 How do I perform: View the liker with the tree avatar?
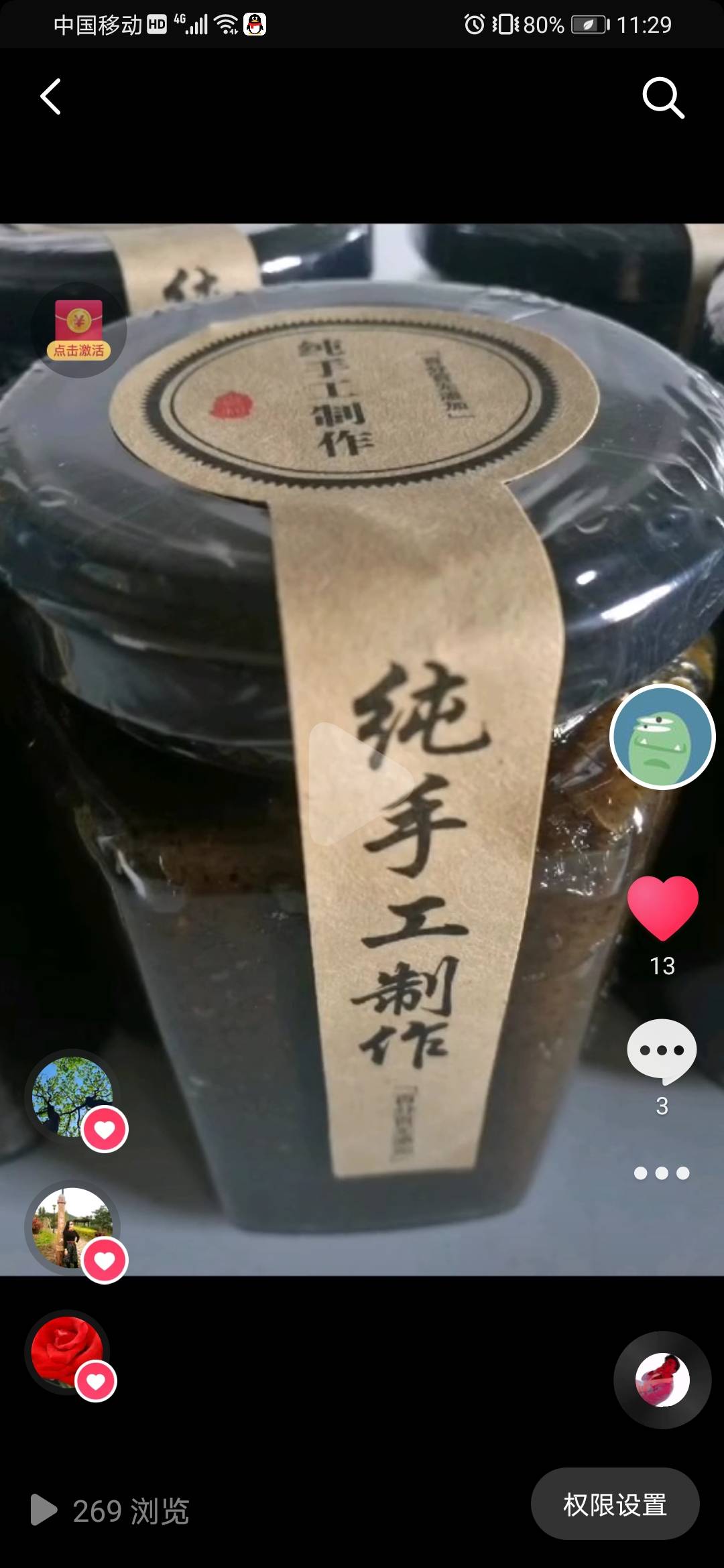72,1096
